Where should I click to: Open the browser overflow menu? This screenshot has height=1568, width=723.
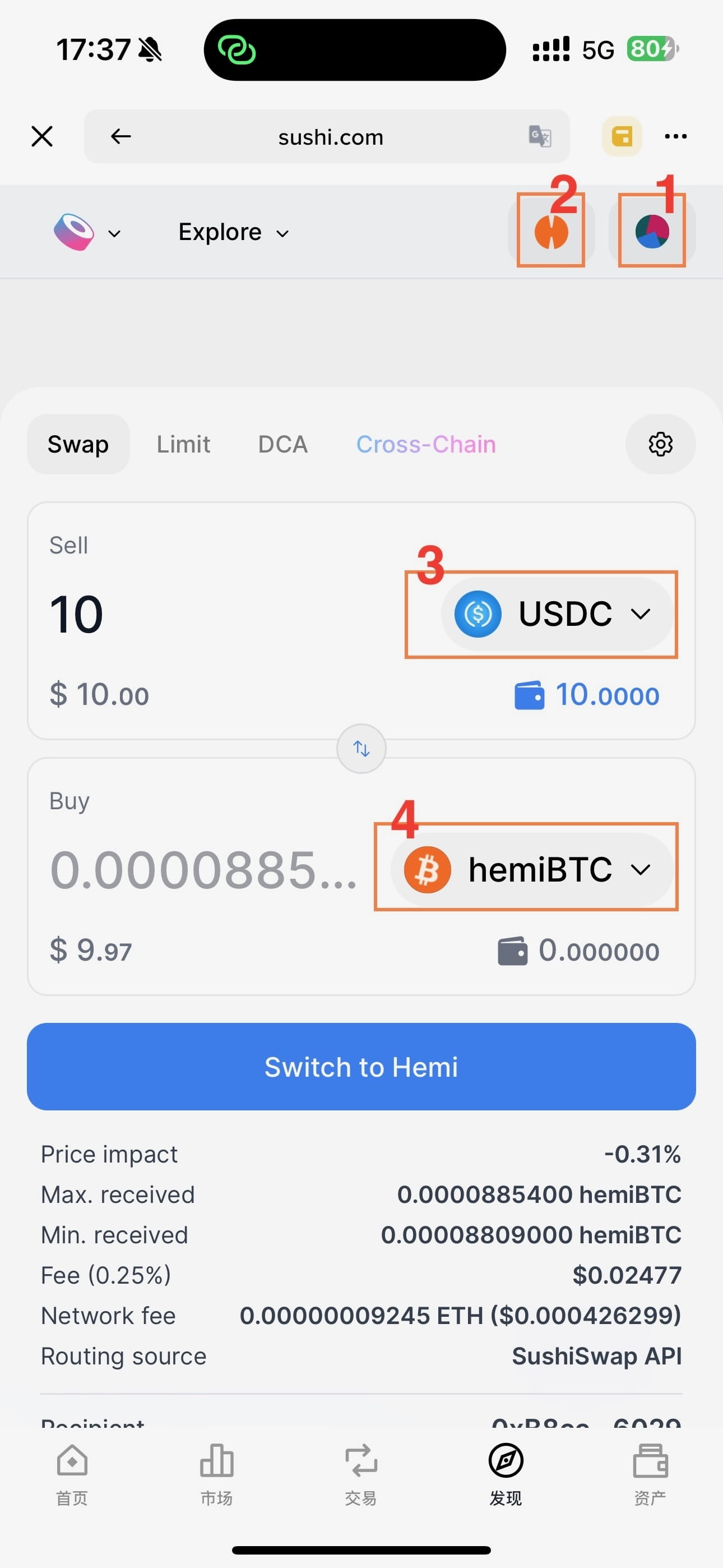coord(675,136)
